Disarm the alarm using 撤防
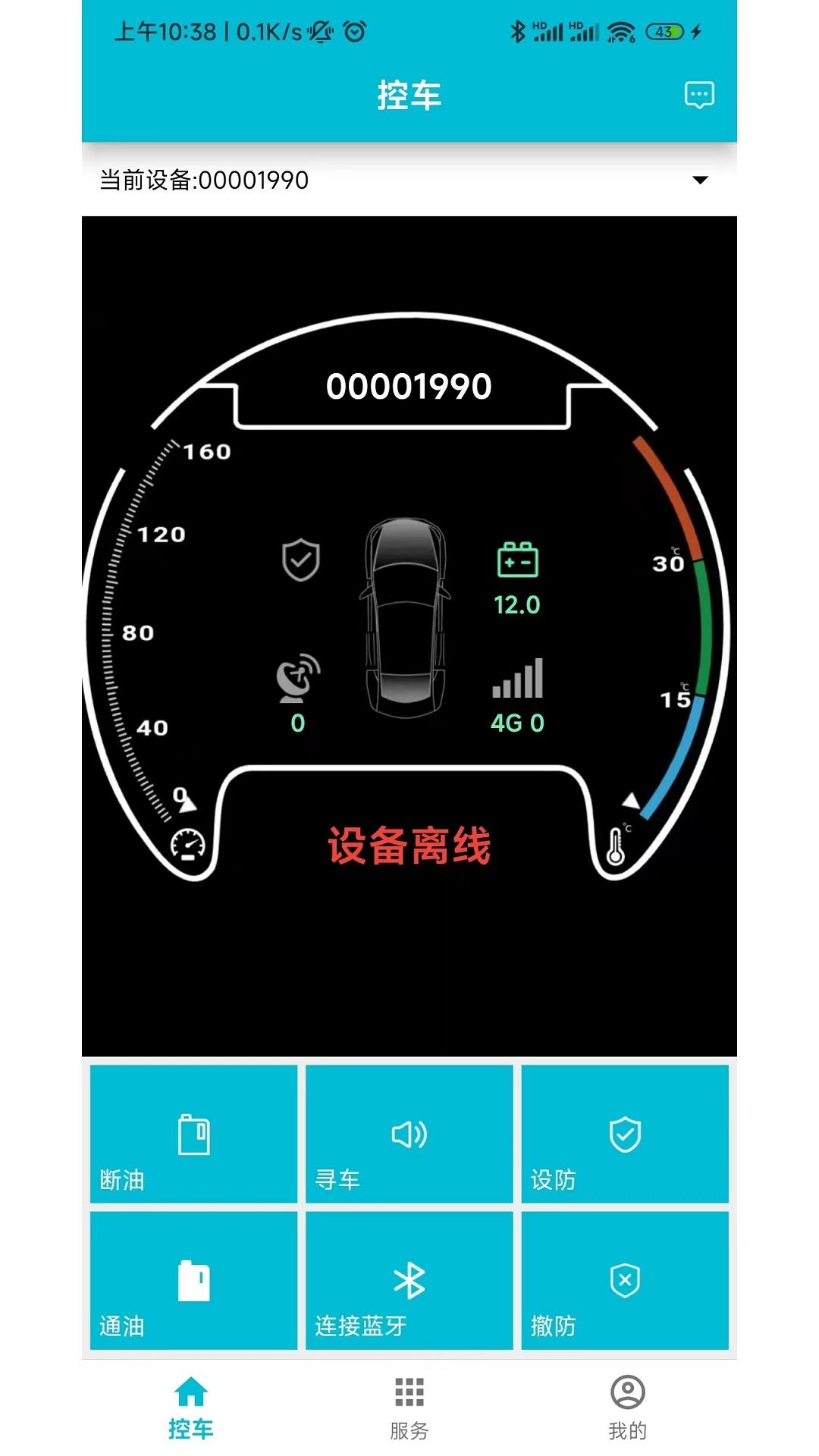 pos(624,1282)
